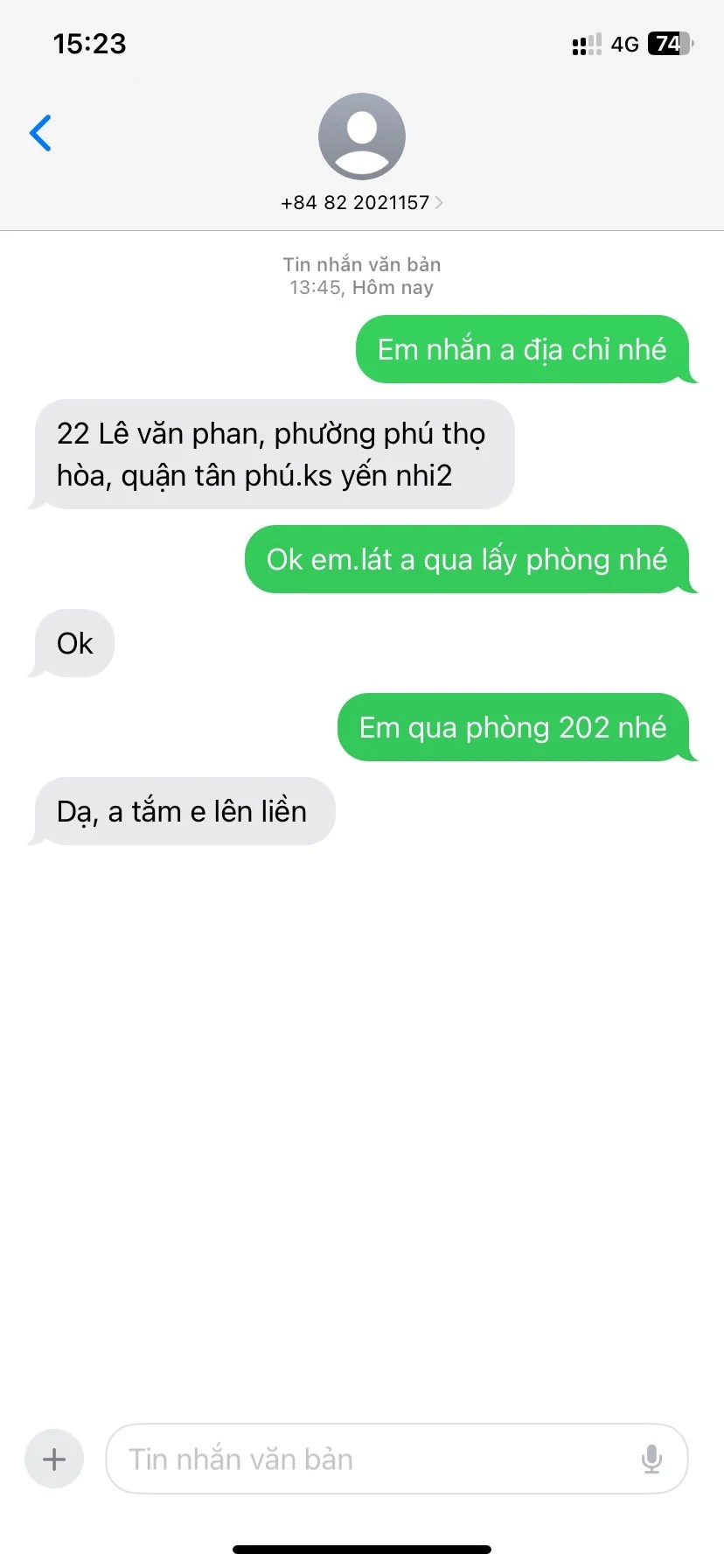The height and width of the screenshot is (1568, 724).
Task: Go back to the messages list
Action: [40, 133]
